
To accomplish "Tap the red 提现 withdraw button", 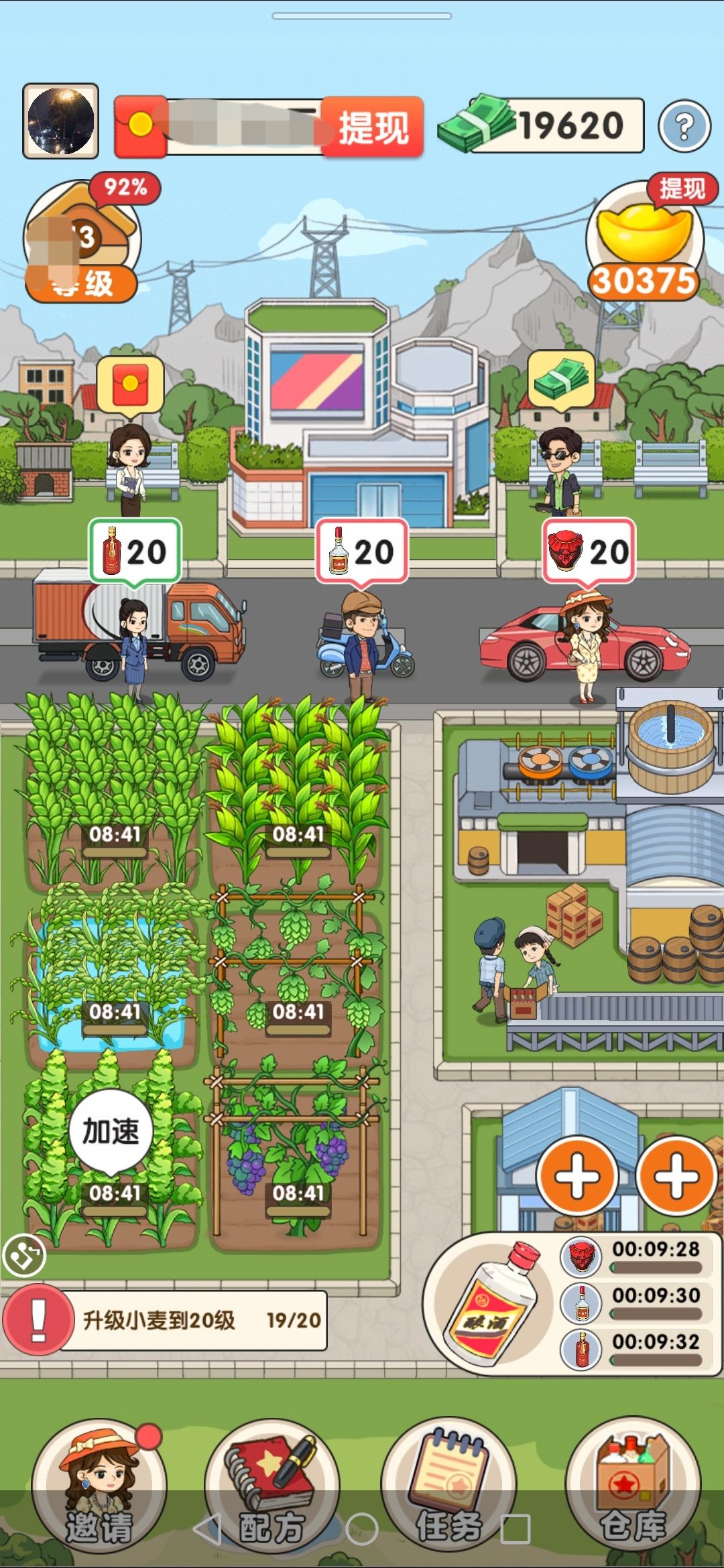I will (x=373, y=127).
